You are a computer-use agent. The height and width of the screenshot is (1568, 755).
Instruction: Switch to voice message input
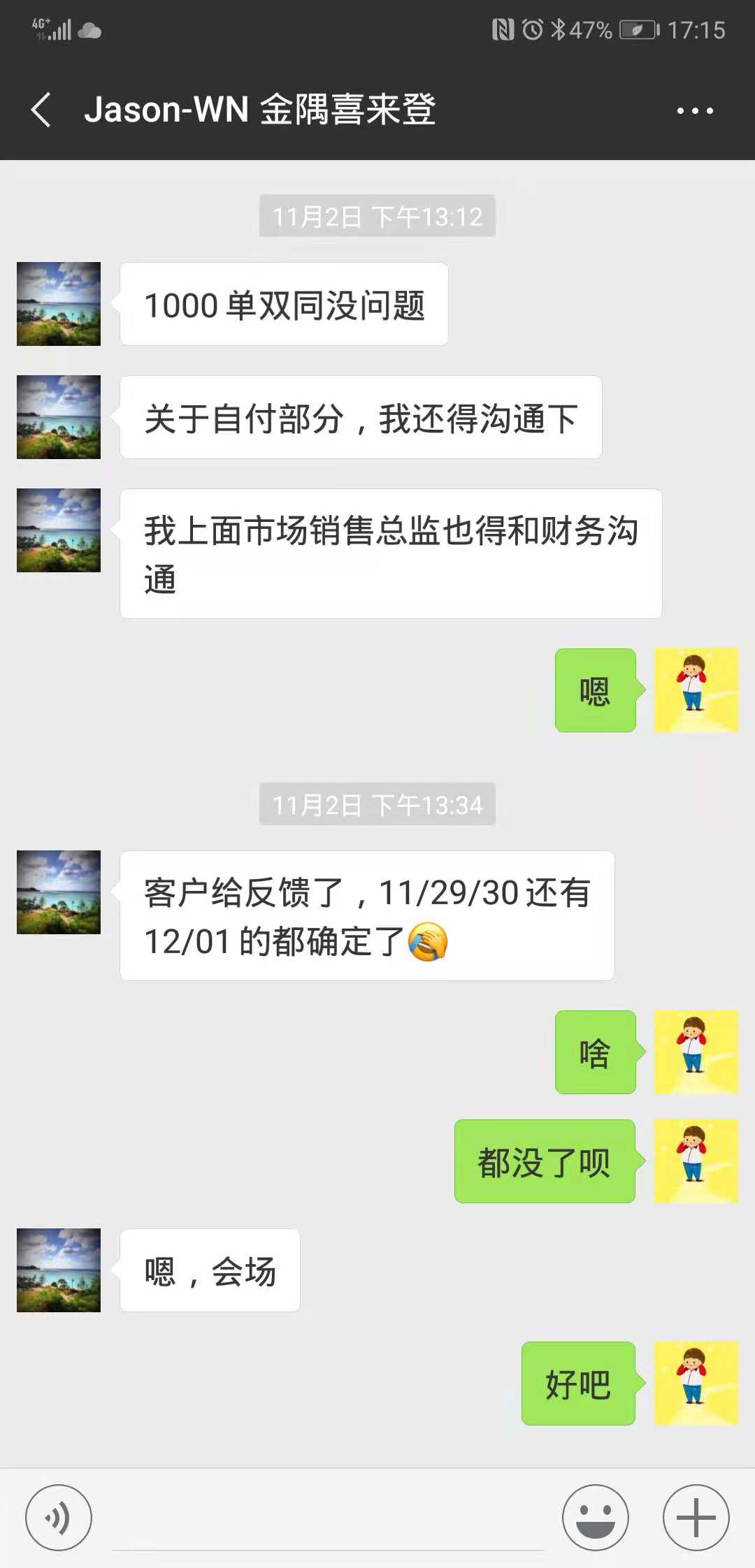pyautogui.click(x=59, y=1518)
